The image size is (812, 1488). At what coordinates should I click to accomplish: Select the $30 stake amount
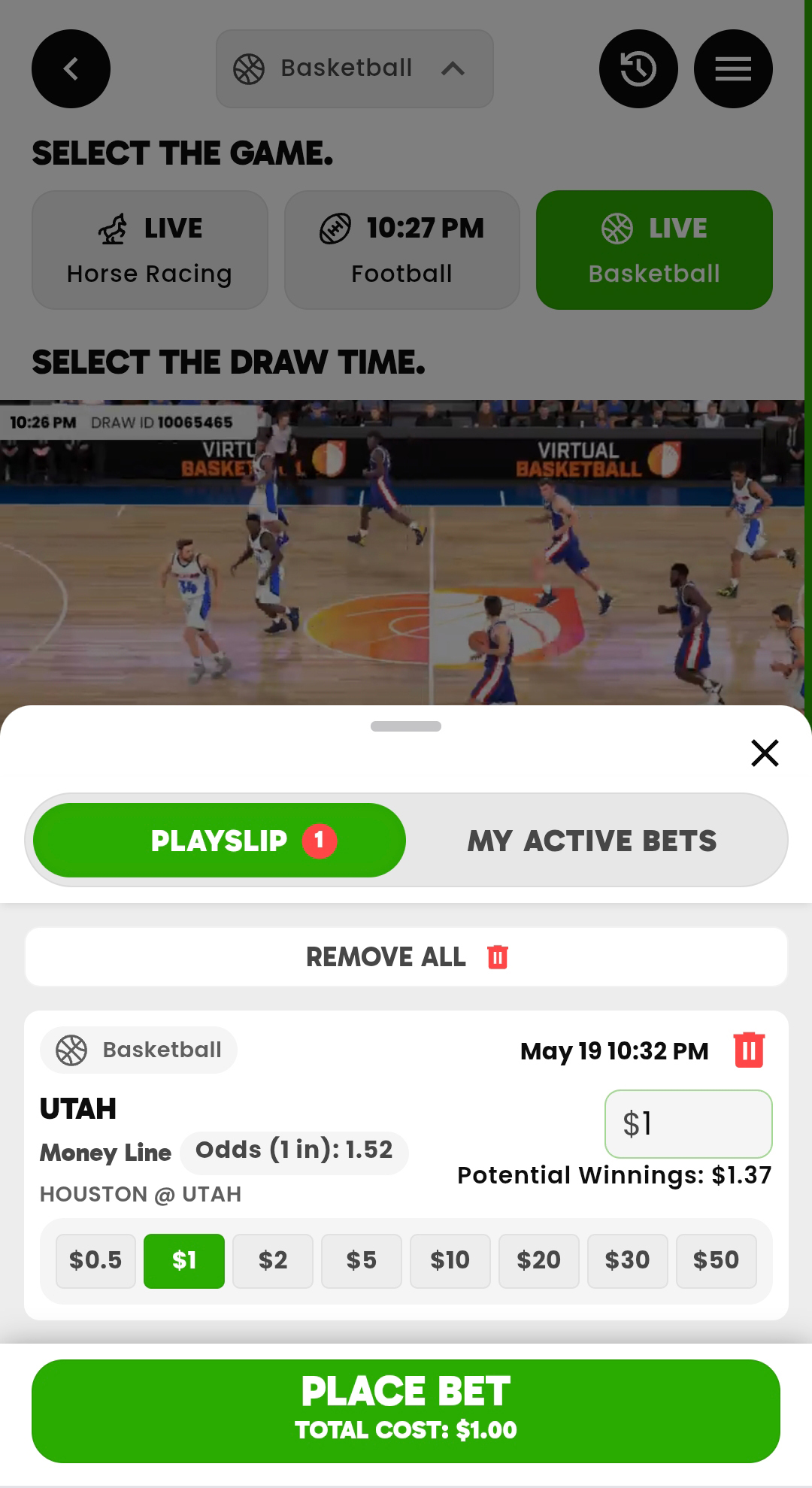628,1261
